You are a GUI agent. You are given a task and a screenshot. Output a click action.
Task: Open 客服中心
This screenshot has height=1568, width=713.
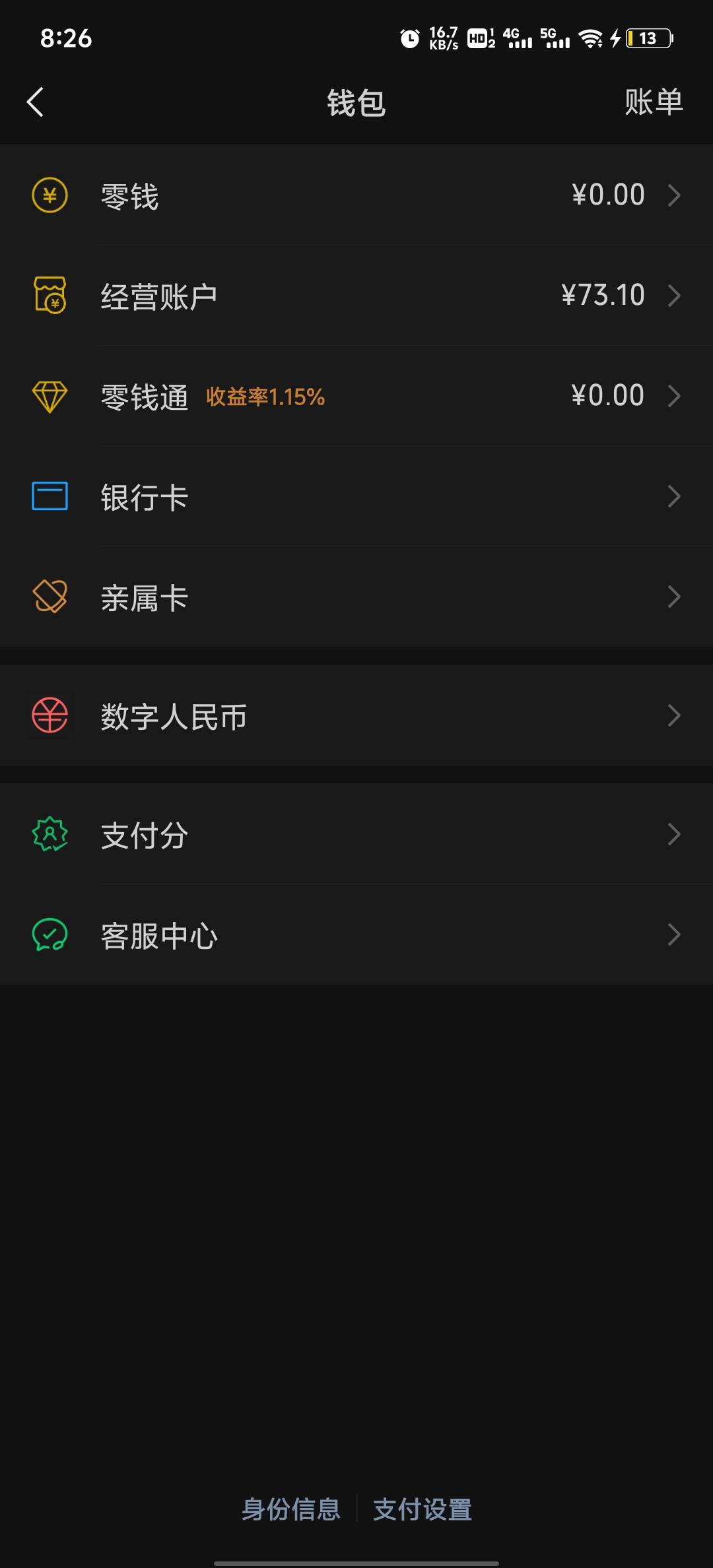(x=356, y=934)
